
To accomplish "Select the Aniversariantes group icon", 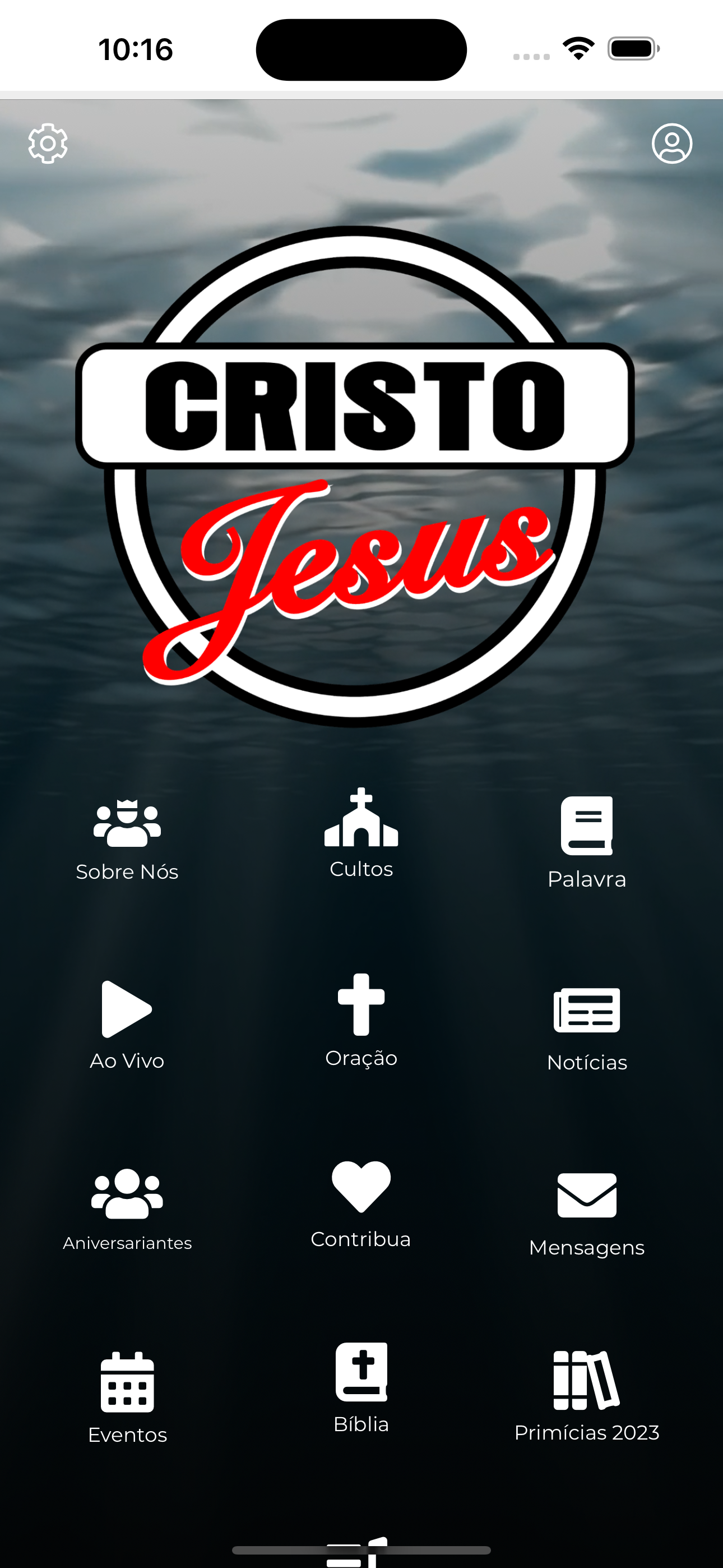I will (x=126, y=1192).
